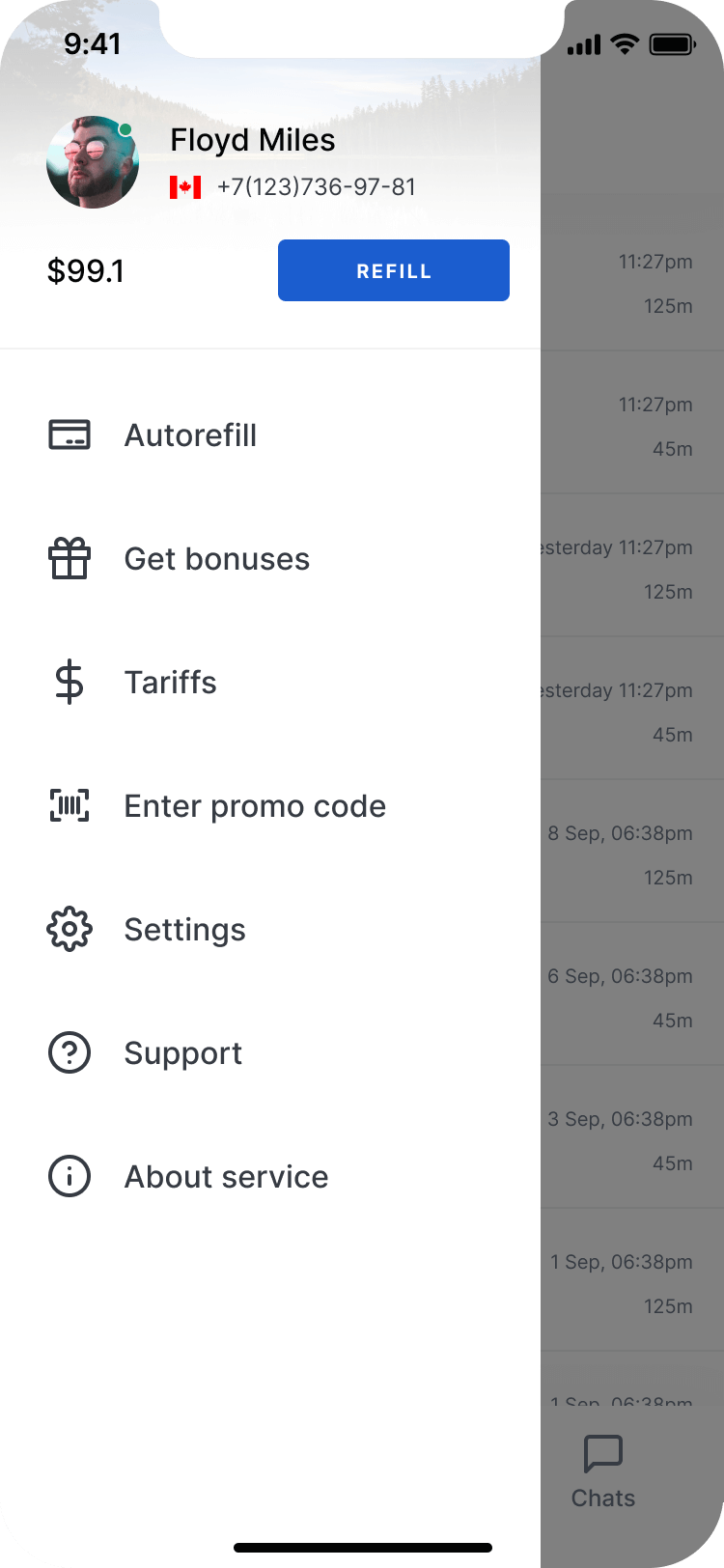
Task: Open the Autorefill menu item
Action: point(190,435)
